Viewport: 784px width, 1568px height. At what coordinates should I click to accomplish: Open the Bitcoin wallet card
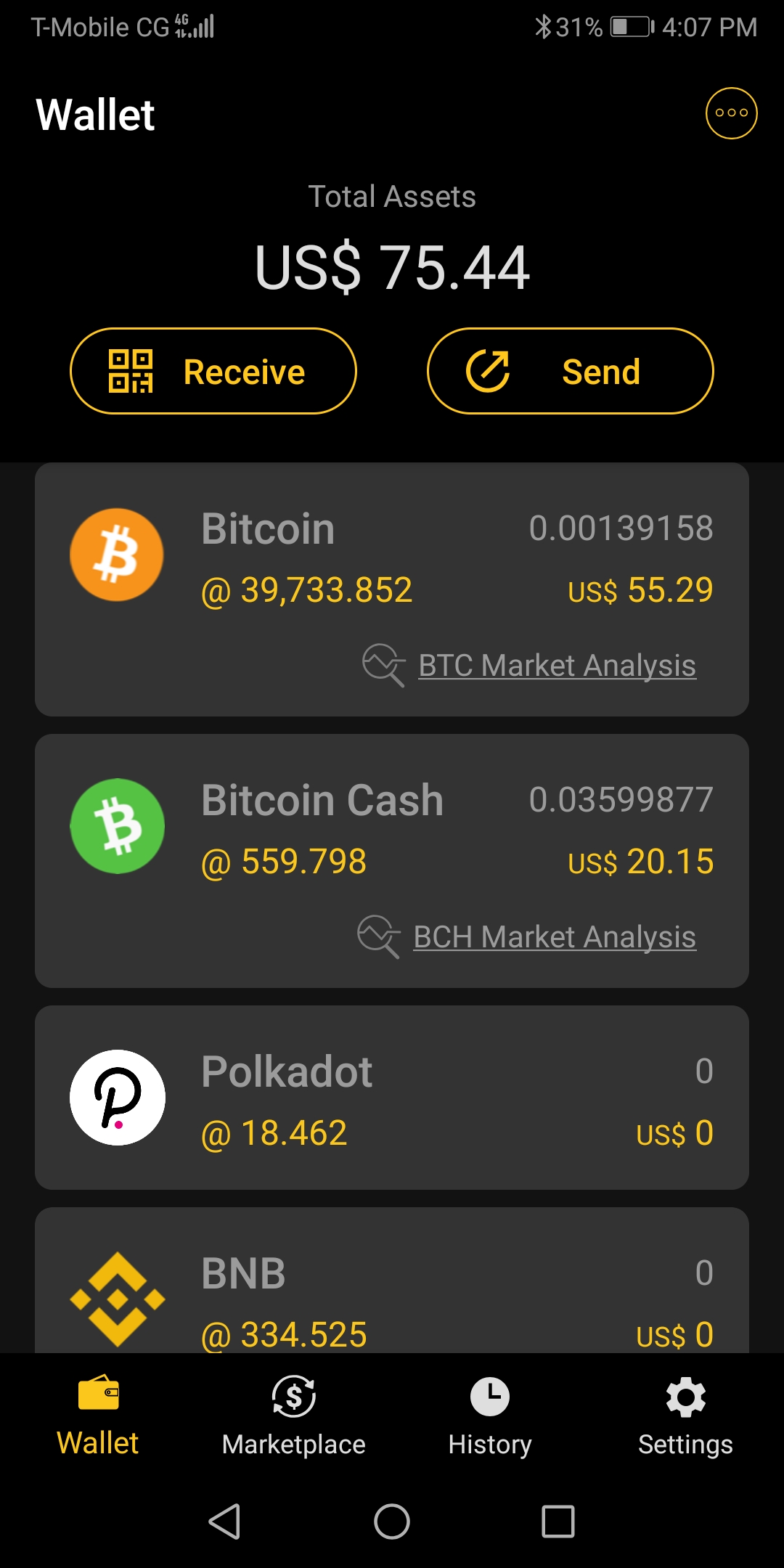pyautogui.click(x=392, y=589)
